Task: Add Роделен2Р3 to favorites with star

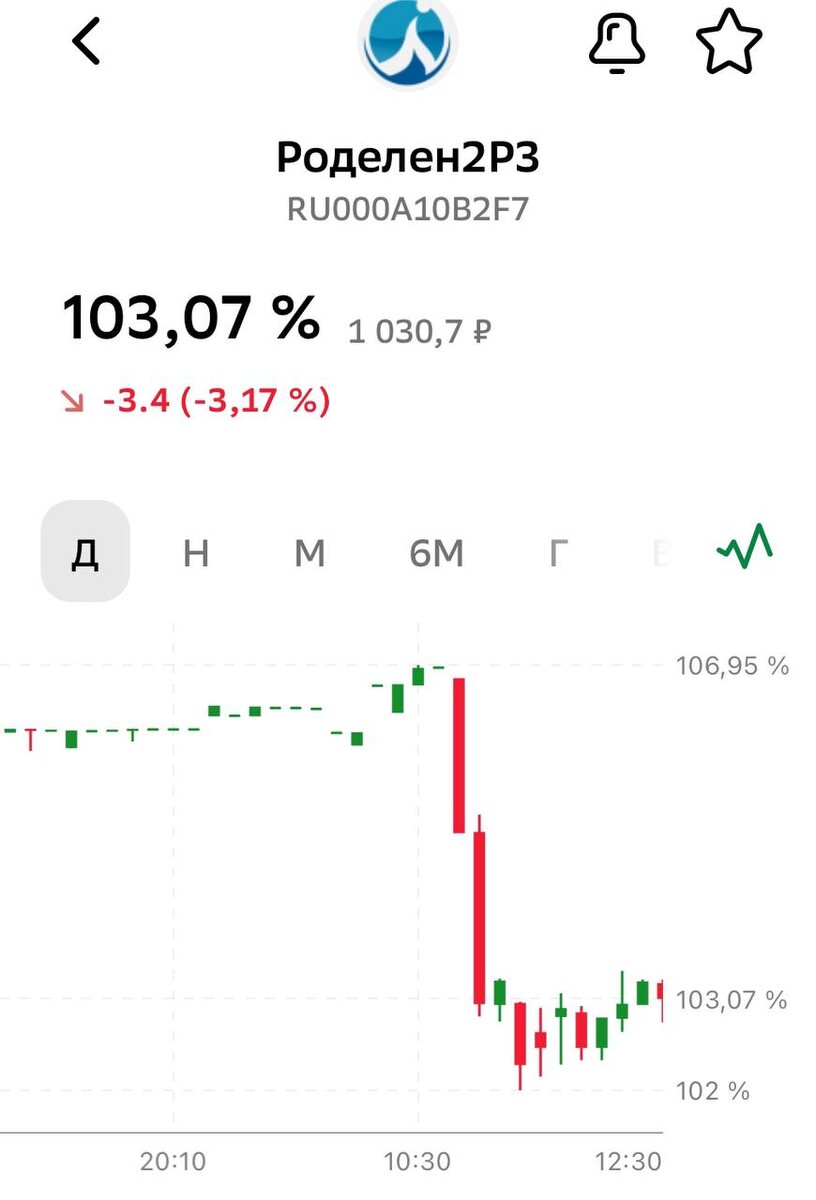Action: pos(729,42)
